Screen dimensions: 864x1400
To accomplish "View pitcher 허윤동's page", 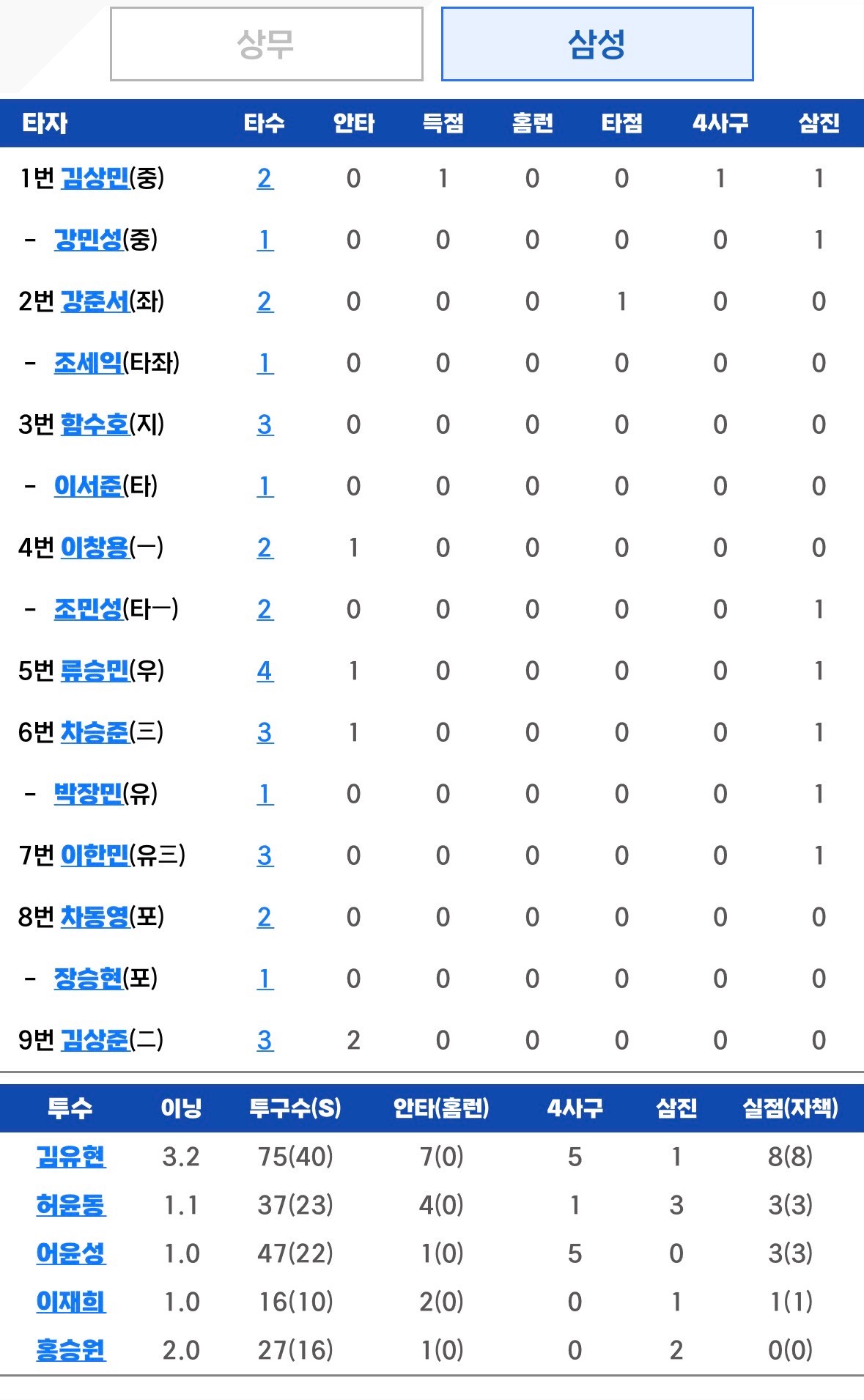I will (x=71, y=1205).
